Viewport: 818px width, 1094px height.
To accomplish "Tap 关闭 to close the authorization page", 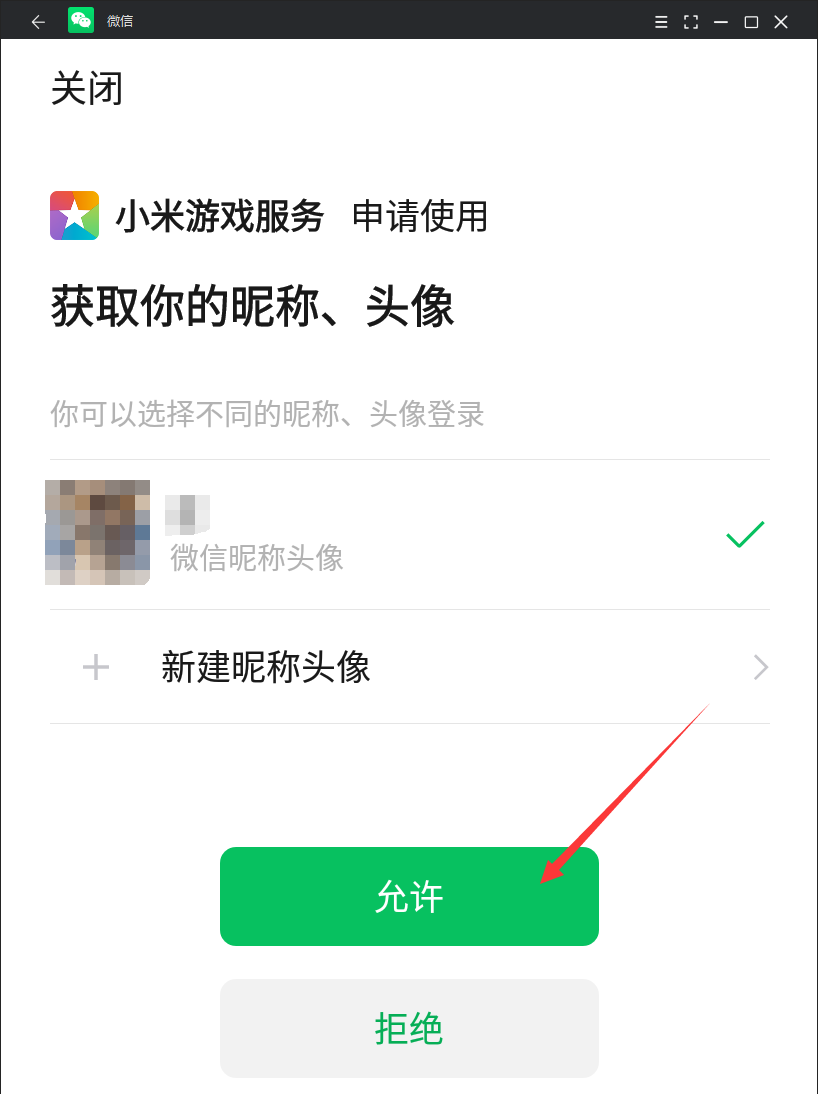I will point(87,90).
